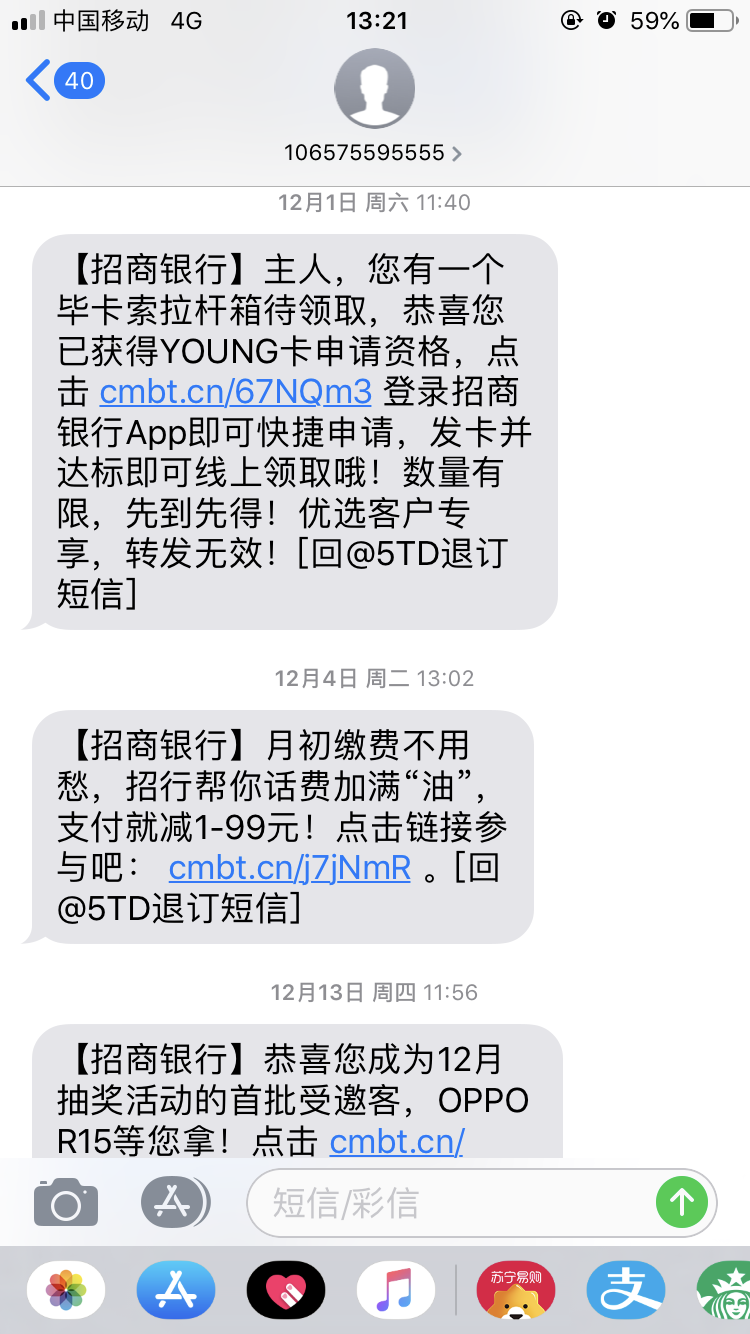Open the Starbucks iMessage app
750x1334 pixels.
(x=724, y=1291)
